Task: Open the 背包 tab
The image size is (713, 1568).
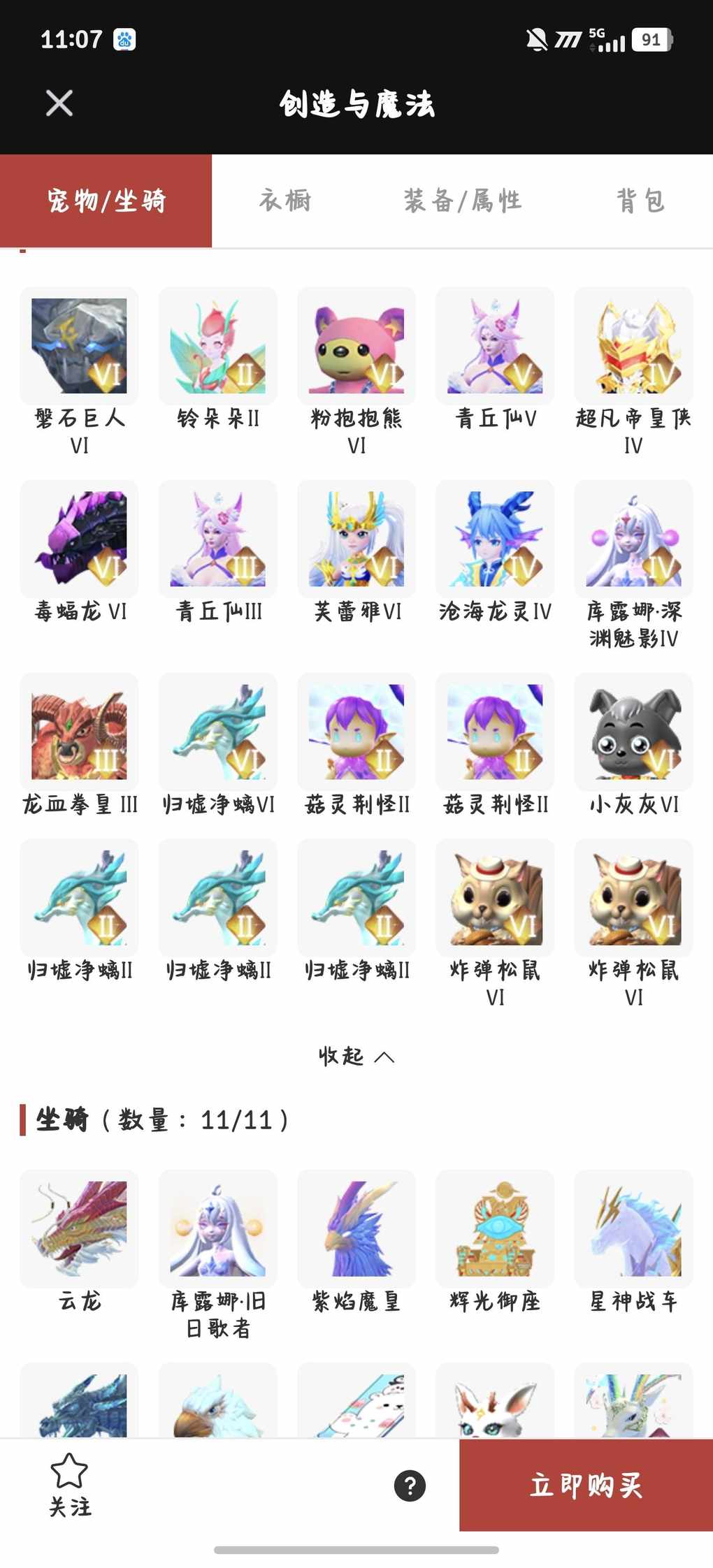Action: click(640, 201)
